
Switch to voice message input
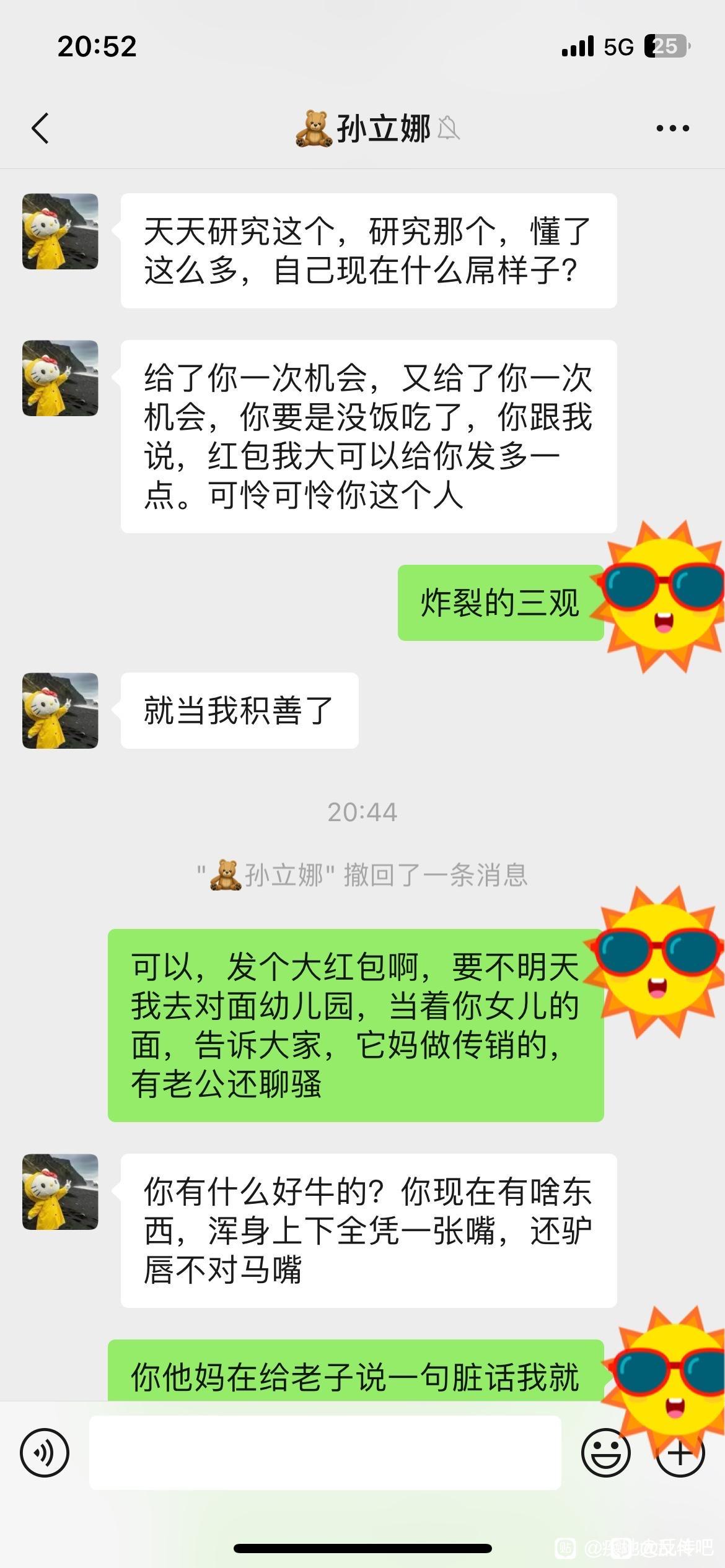tap(45, 1453)
